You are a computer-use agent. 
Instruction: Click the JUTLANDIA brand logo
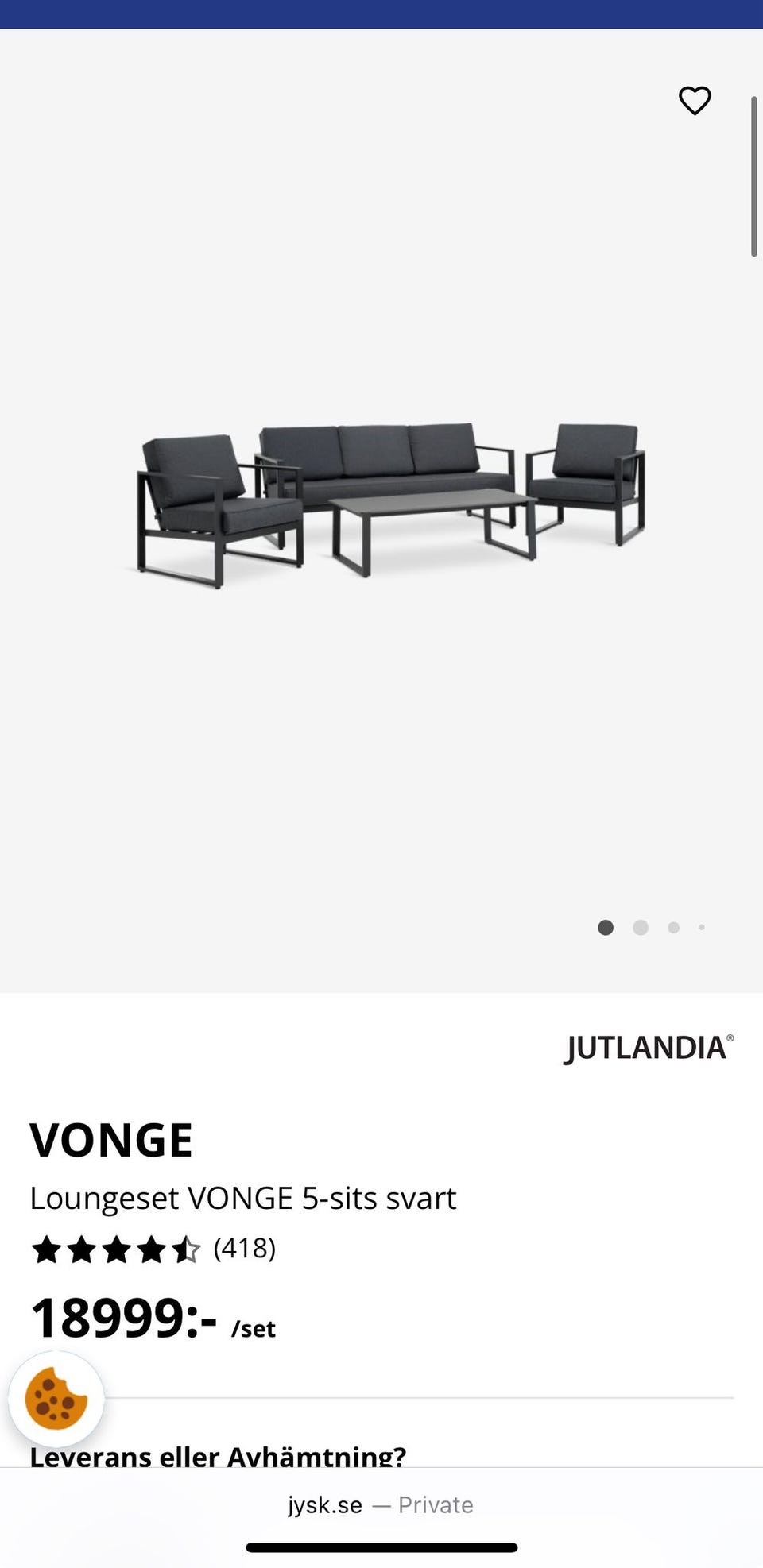pos(649,1049)
